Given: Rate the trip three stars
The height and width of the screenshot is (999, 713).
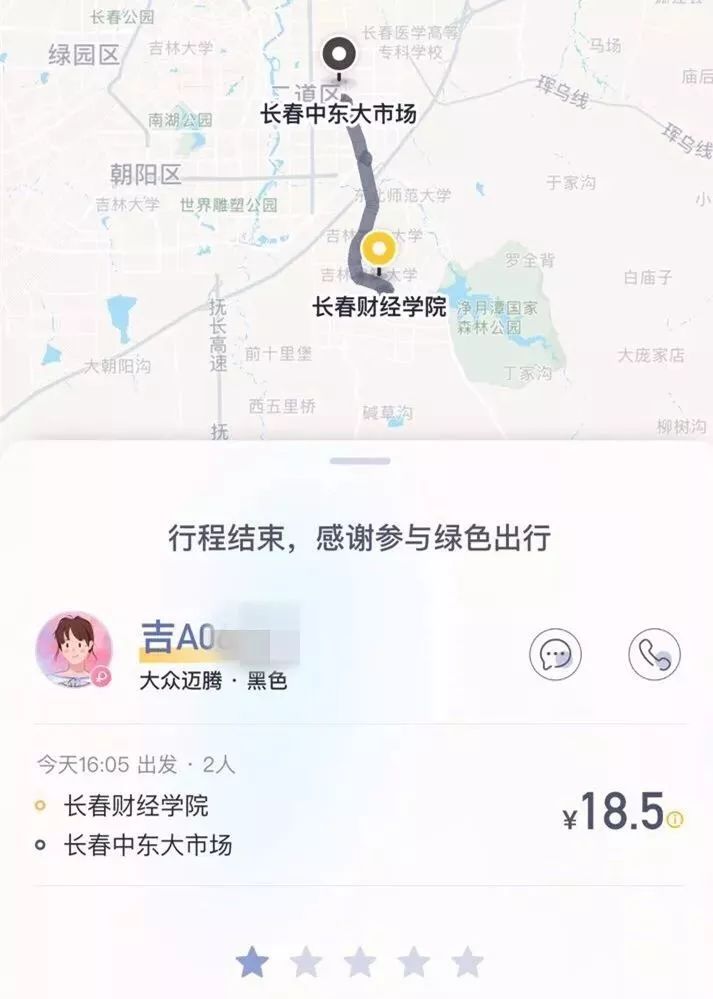Looking at the screenshot, I should click(360, 963).
